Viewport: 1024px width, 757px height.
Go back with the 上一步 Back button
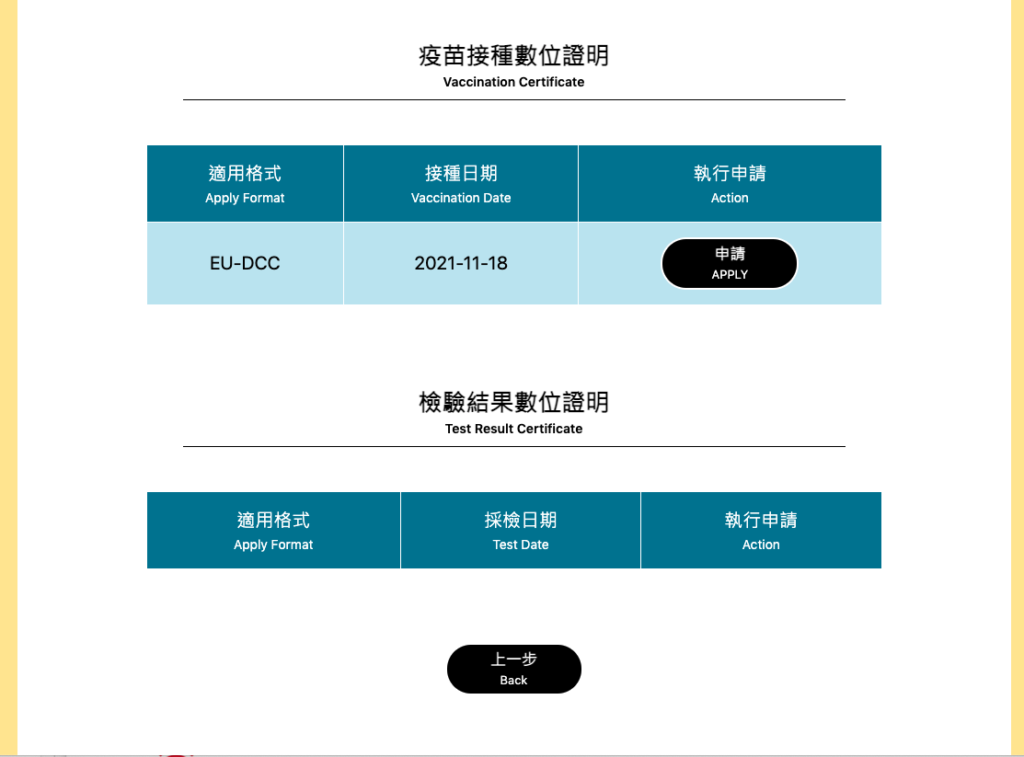coord(513,669)
